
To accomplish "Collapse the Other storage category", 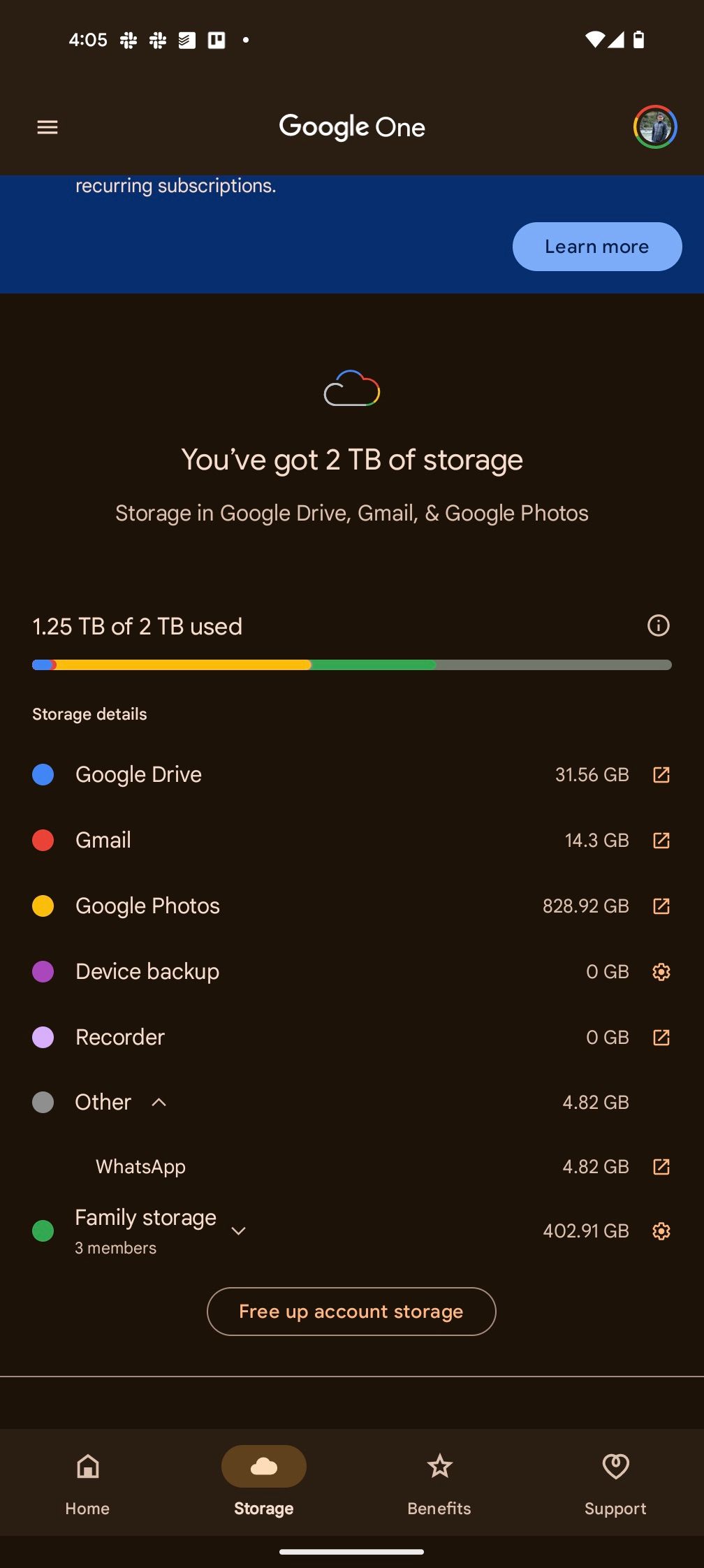I will [160, 1103].
